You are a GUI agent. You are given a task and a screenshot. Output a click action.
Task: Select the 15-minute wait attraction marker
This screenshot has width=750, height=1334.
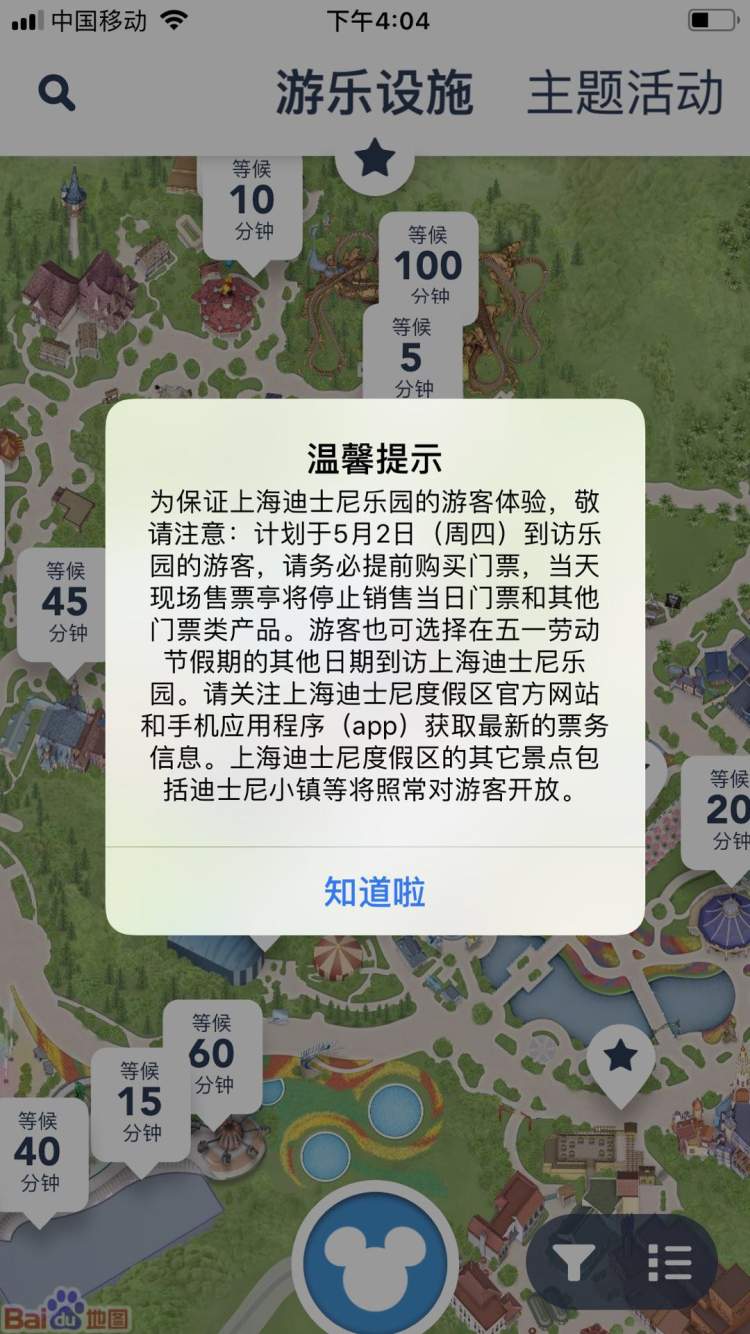140,1101
